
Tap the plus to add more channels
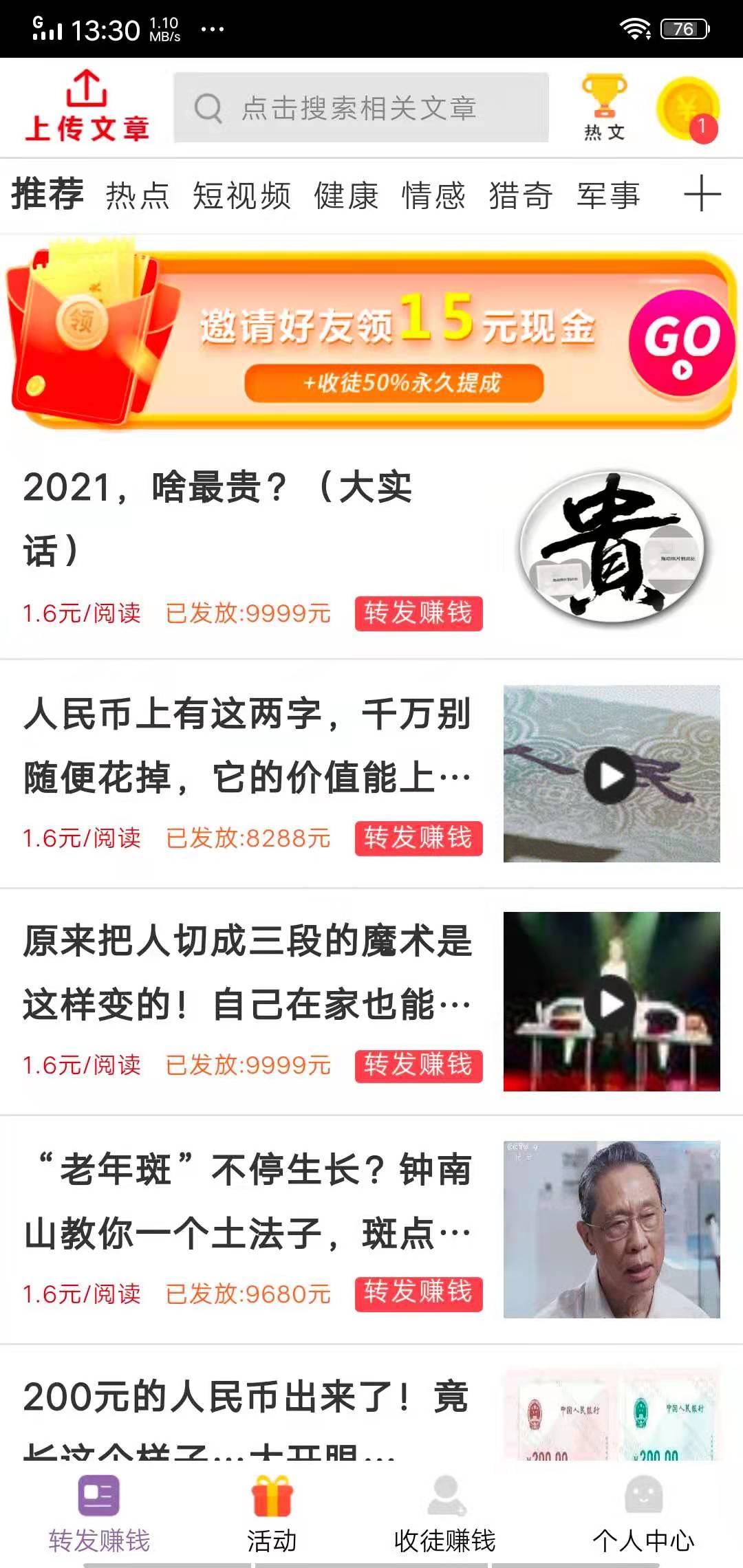coord(703,196)
